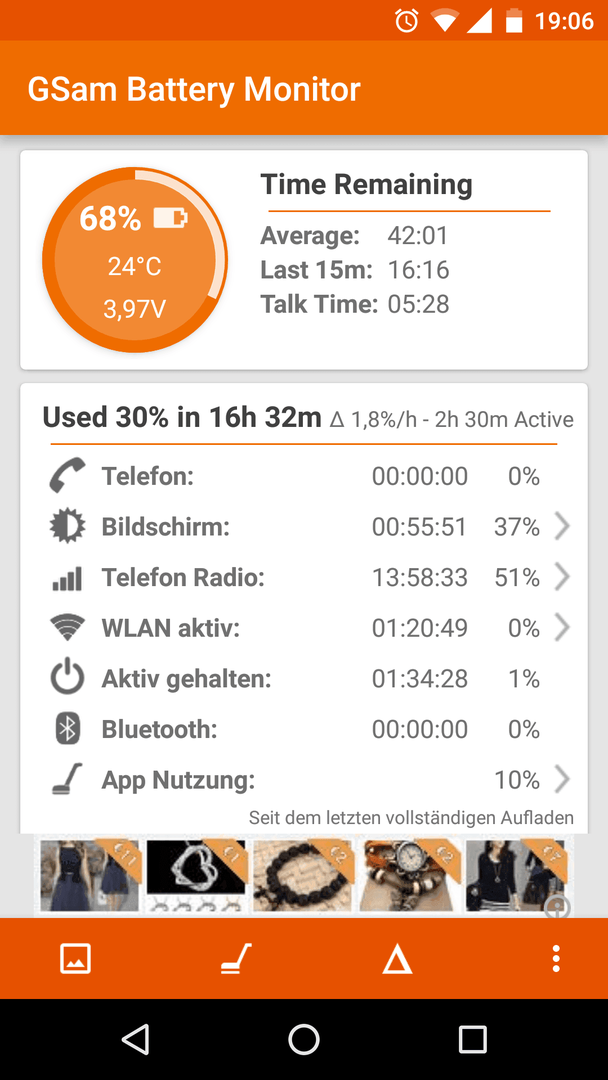The image size is (608, 1080).
Task: Open the three-dot overflow menu
Action: (556, 958)
